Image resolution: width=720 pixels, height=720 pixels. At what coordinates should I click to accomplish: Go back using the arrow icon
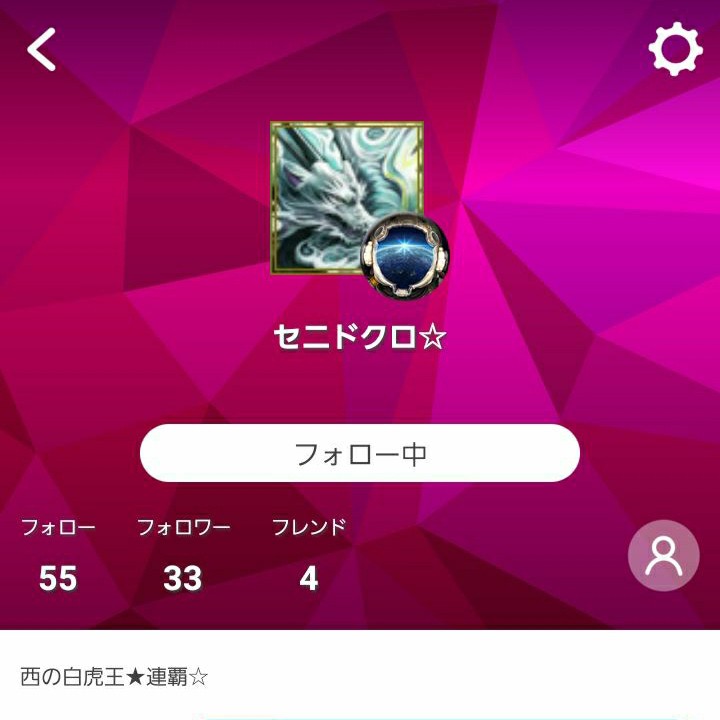click(x=42, y=49)
